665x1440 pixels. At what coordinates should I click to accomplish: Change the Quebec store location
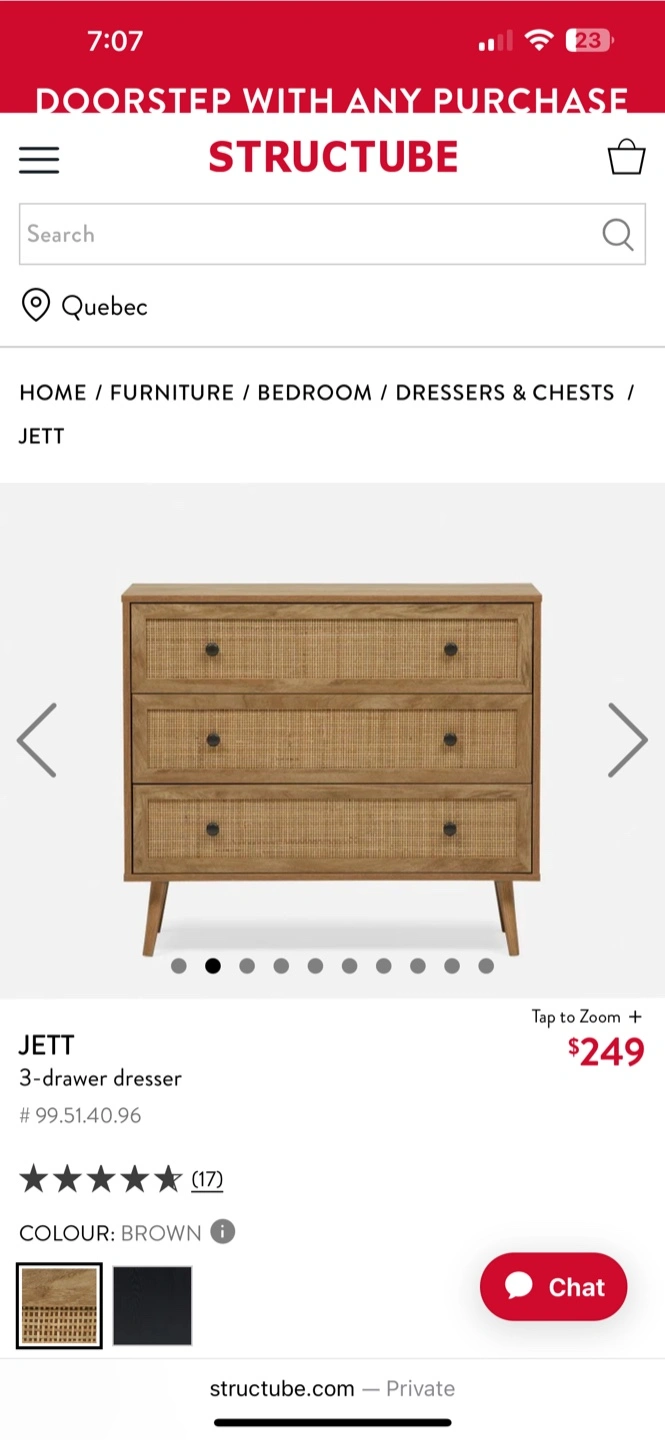[x=85, y=306]
